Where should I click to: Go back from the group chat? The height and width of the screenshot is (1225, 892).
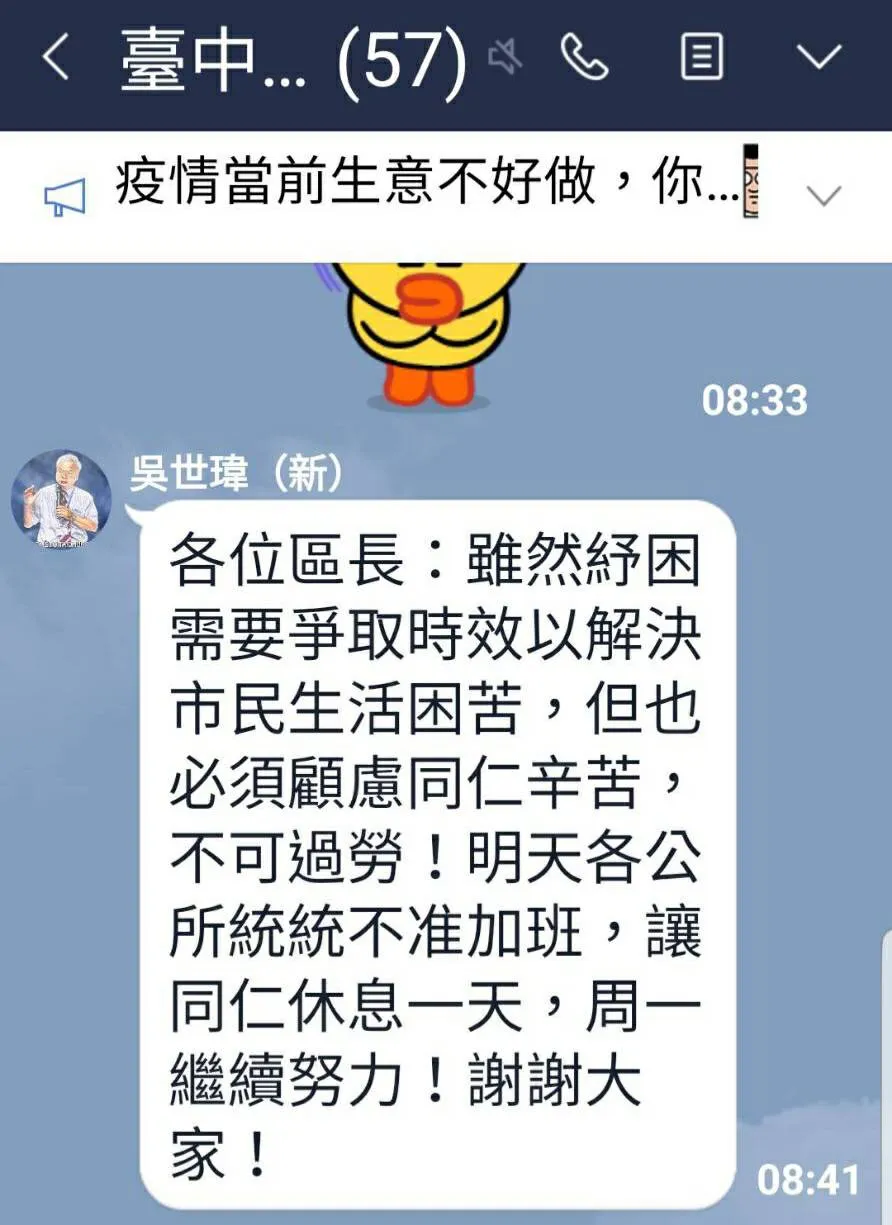pos(56,58)
